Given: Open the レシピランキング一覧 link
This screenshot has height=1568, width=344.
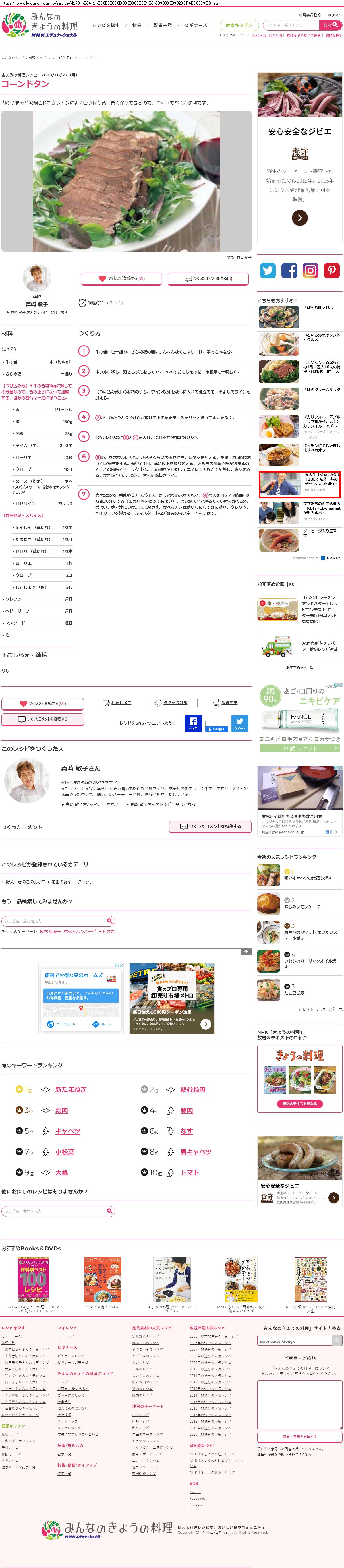Looking at the screenshot, I should pyautogui.click(x=322, y=1009).
